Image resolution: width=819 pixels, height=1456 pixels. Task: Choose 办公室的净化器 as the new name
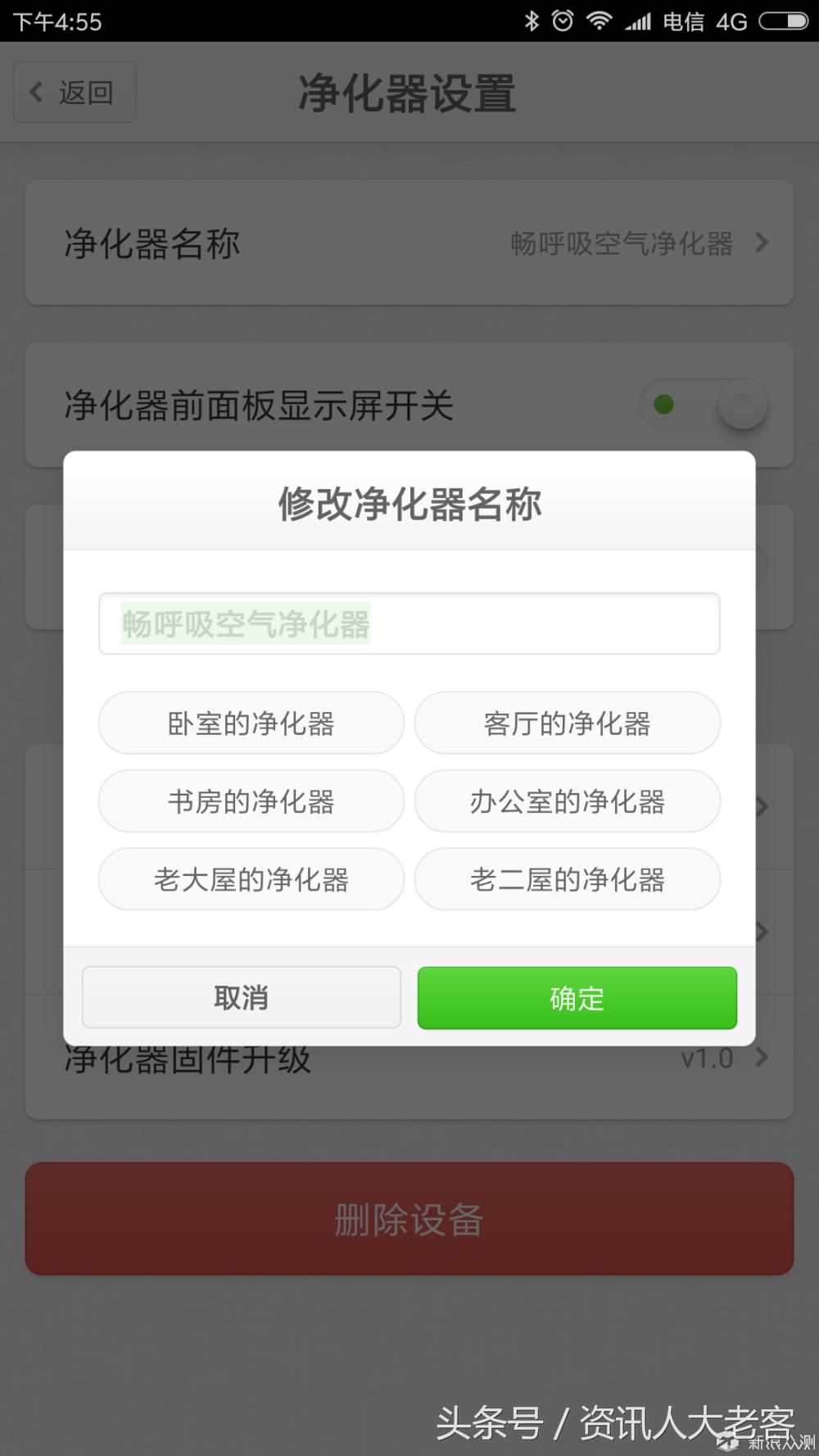pos(568,801)
